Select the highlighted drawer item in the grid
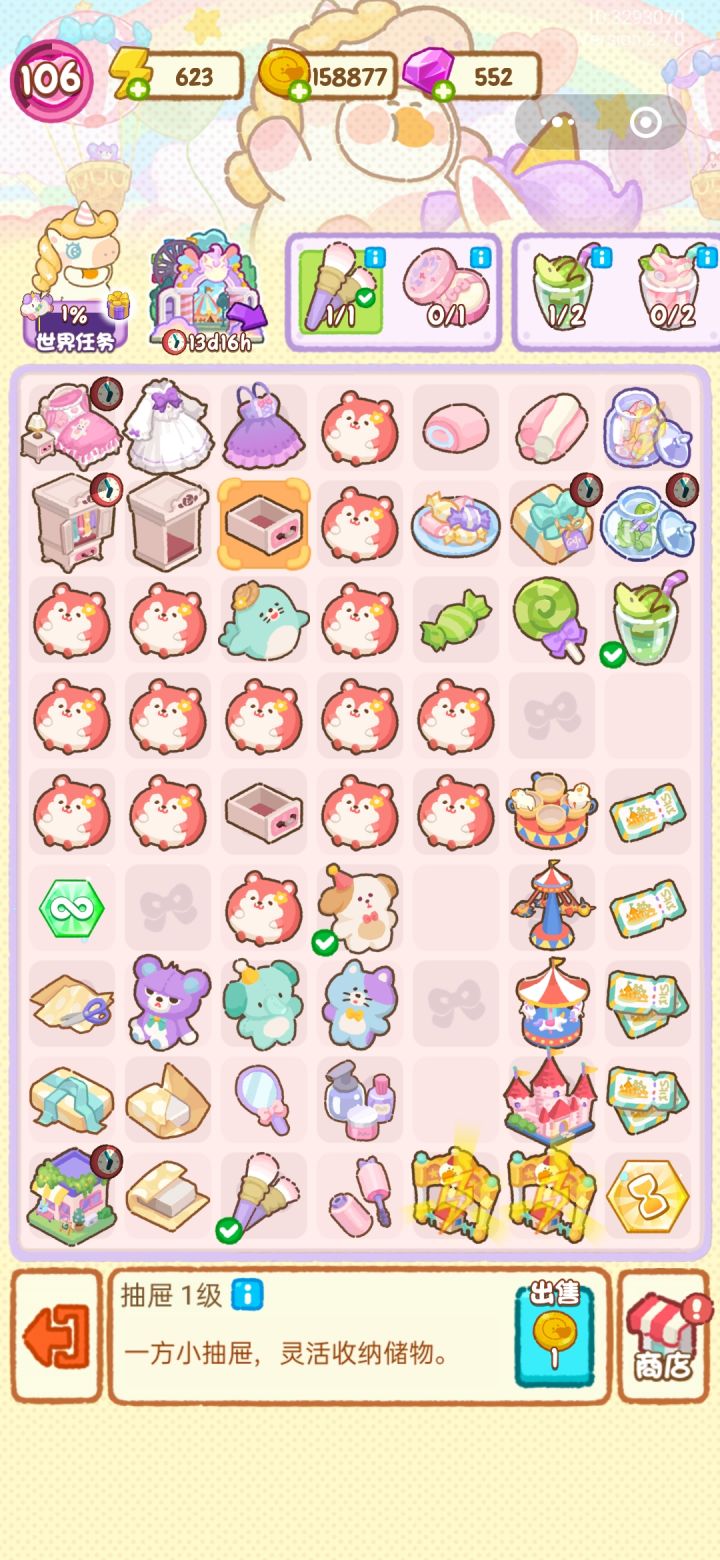720x1560 pixels. click(263, 524)
